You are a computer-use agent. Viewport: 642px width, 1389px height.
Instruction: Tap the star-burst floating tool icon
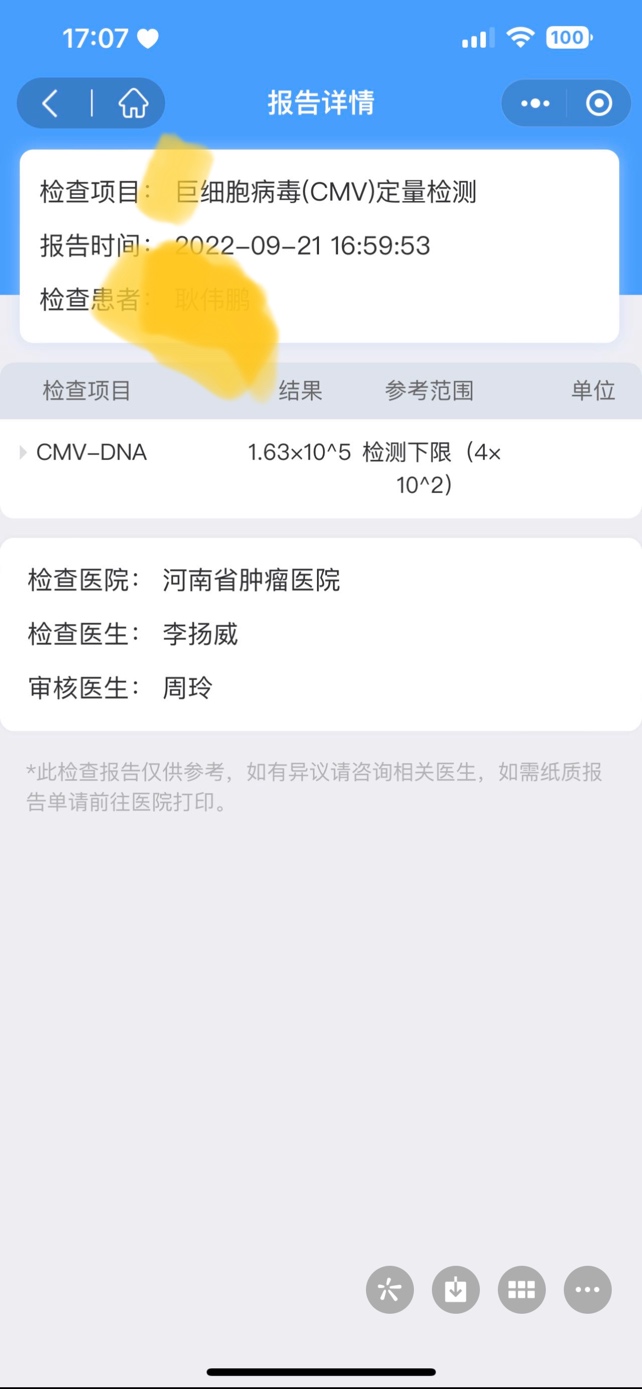click(x=390, y=1289)
